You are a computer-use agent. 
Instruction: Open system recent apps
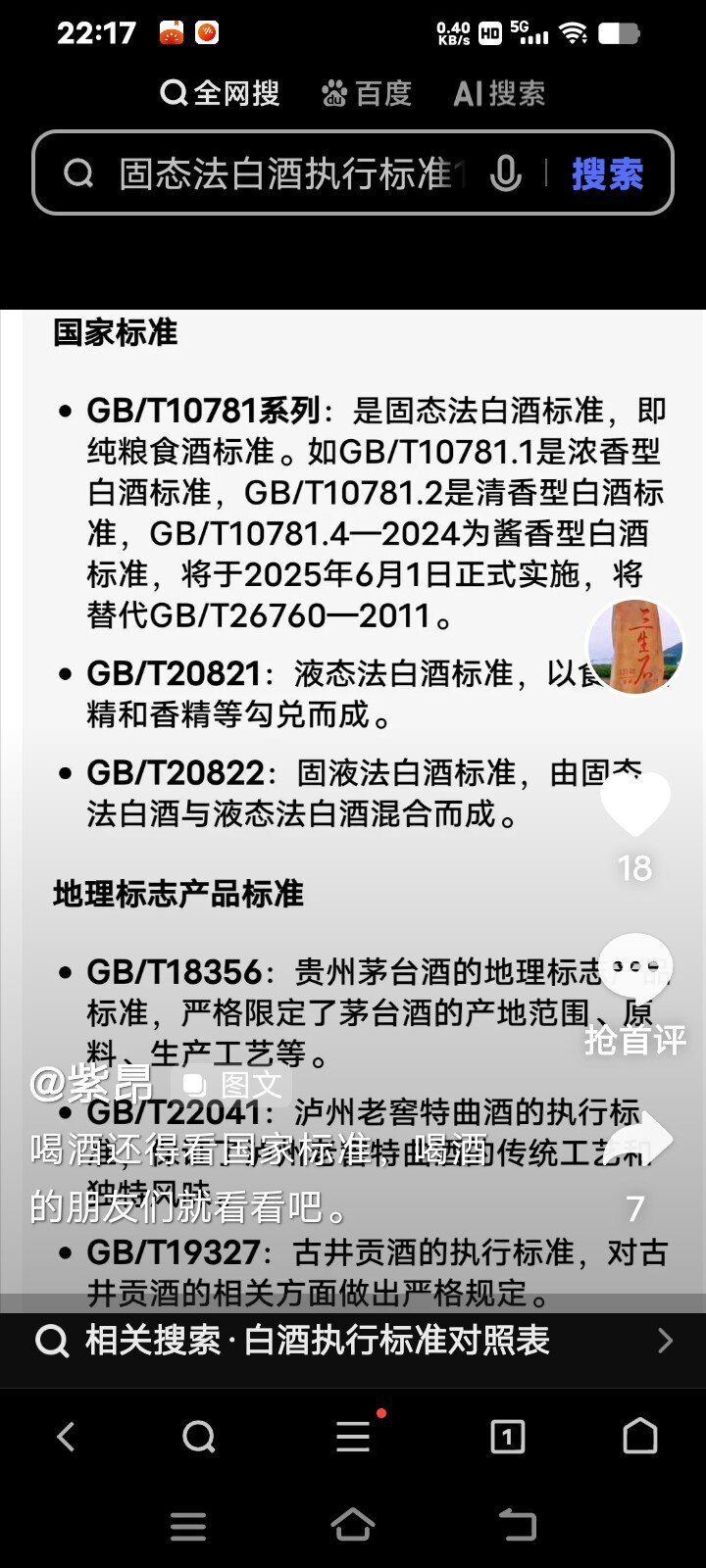pyautogui.click(x=188, y=1526)
